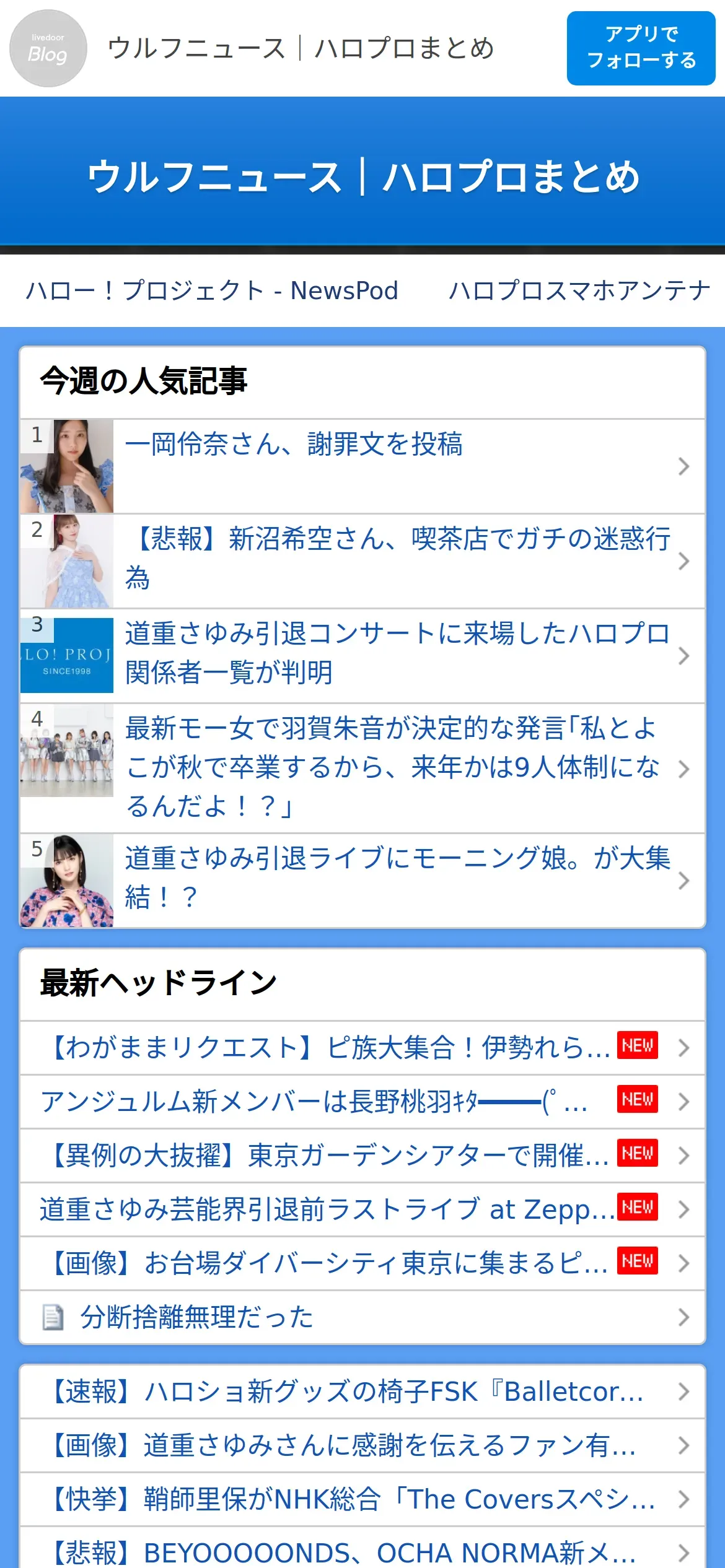Go to ウルフニュース｜ハロプロまとめ blog banner
Screen dimensions: 725x1568
coord(362,176)
